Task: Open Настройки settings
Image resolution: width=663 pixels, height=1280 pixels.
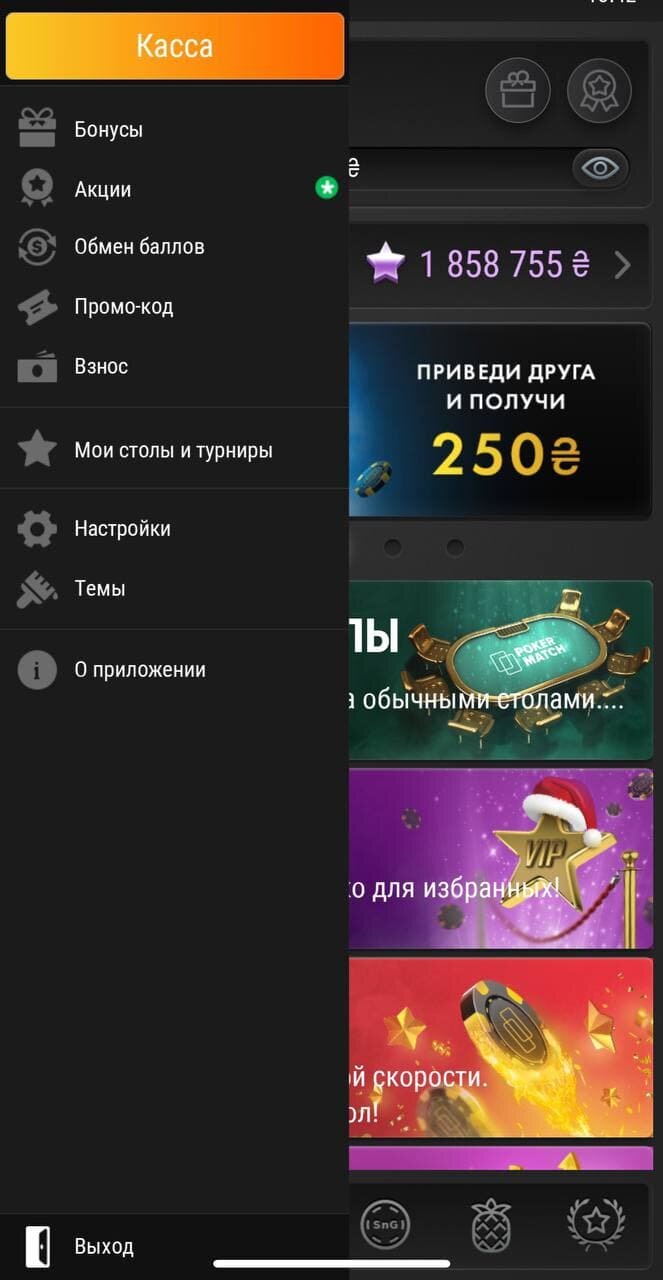Action: pyautogui.click(x=174, y=529)
